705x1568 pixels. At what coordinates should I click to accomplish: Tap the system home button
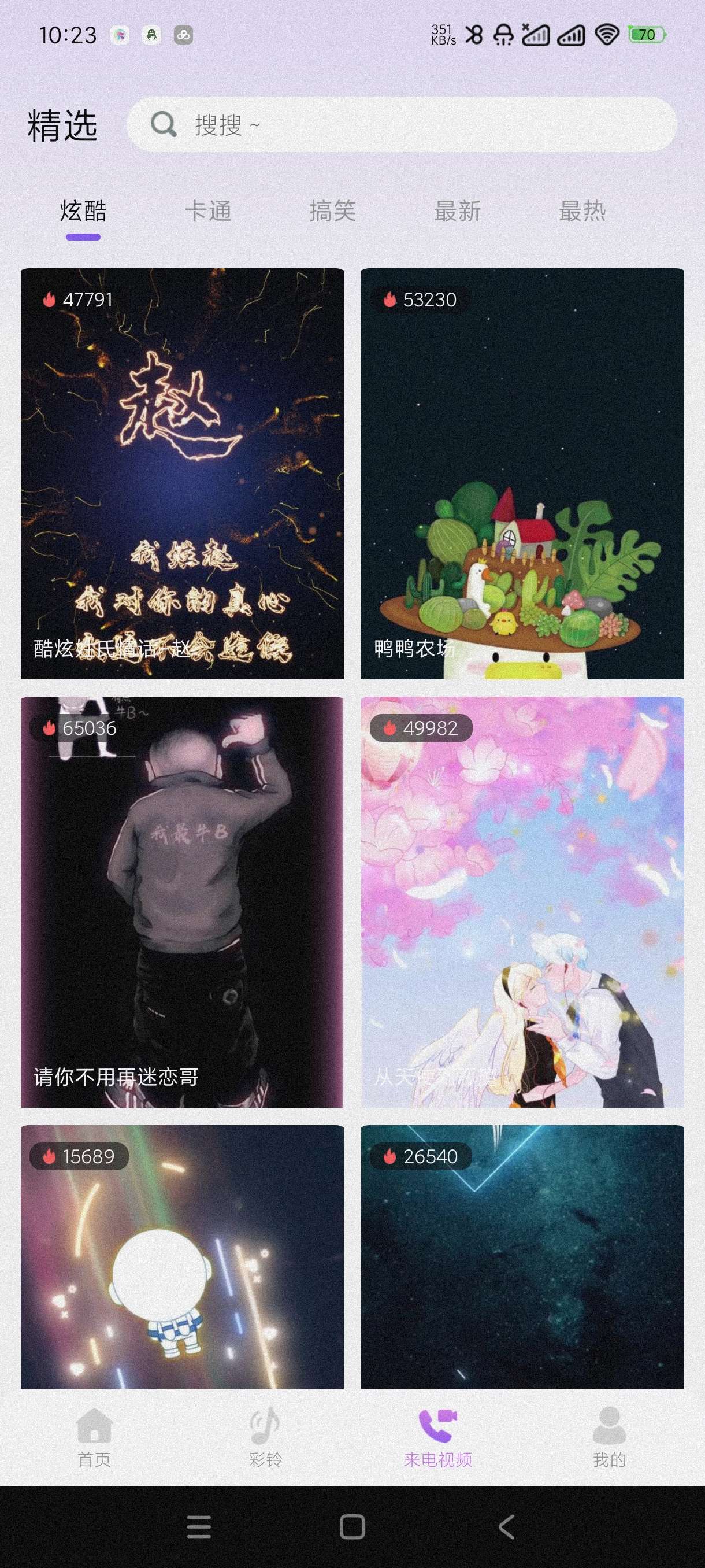coord(352,1527)
